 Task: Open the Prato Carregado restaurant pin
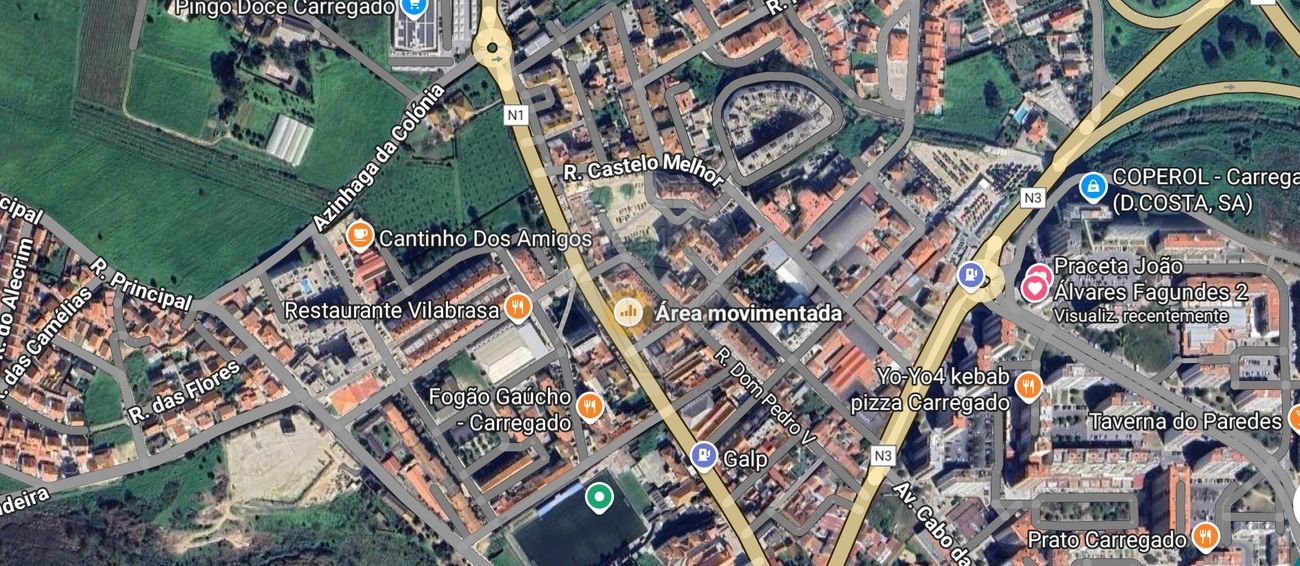[1206, 538]
